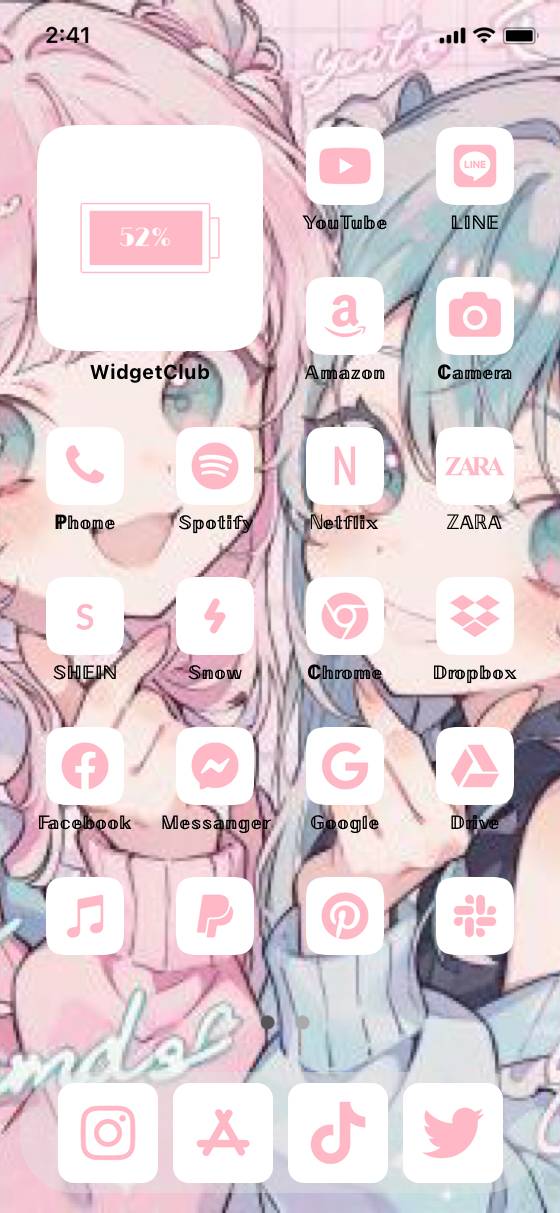Open Google Drive
Screen dimensions: 560x1213
pyautogui.click(x=475, y=766)
